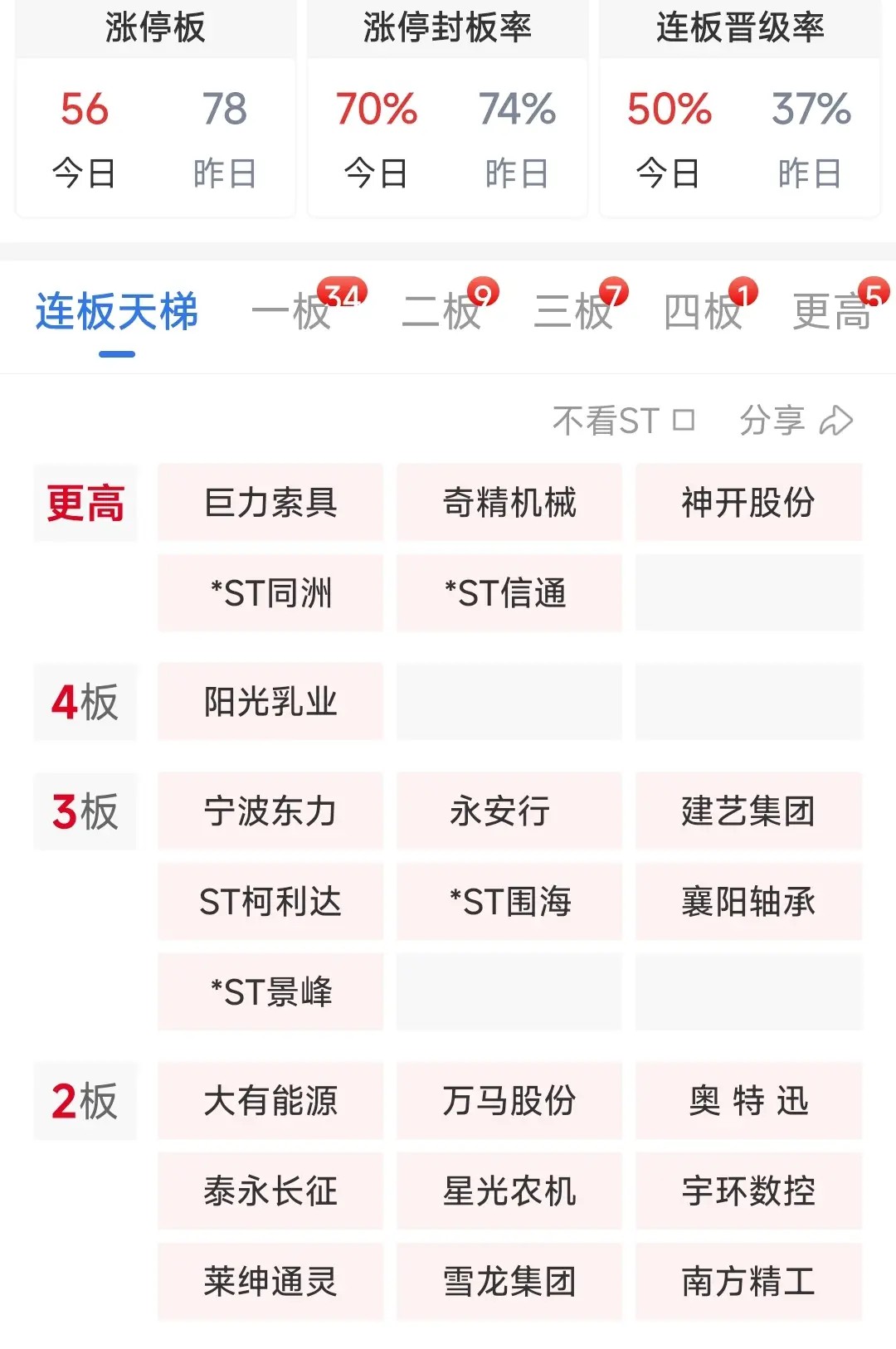The width and height of the screenshot is (896, 1349).
Task: Check the 不看ST checkbox
Action: (x=684, y=421)
